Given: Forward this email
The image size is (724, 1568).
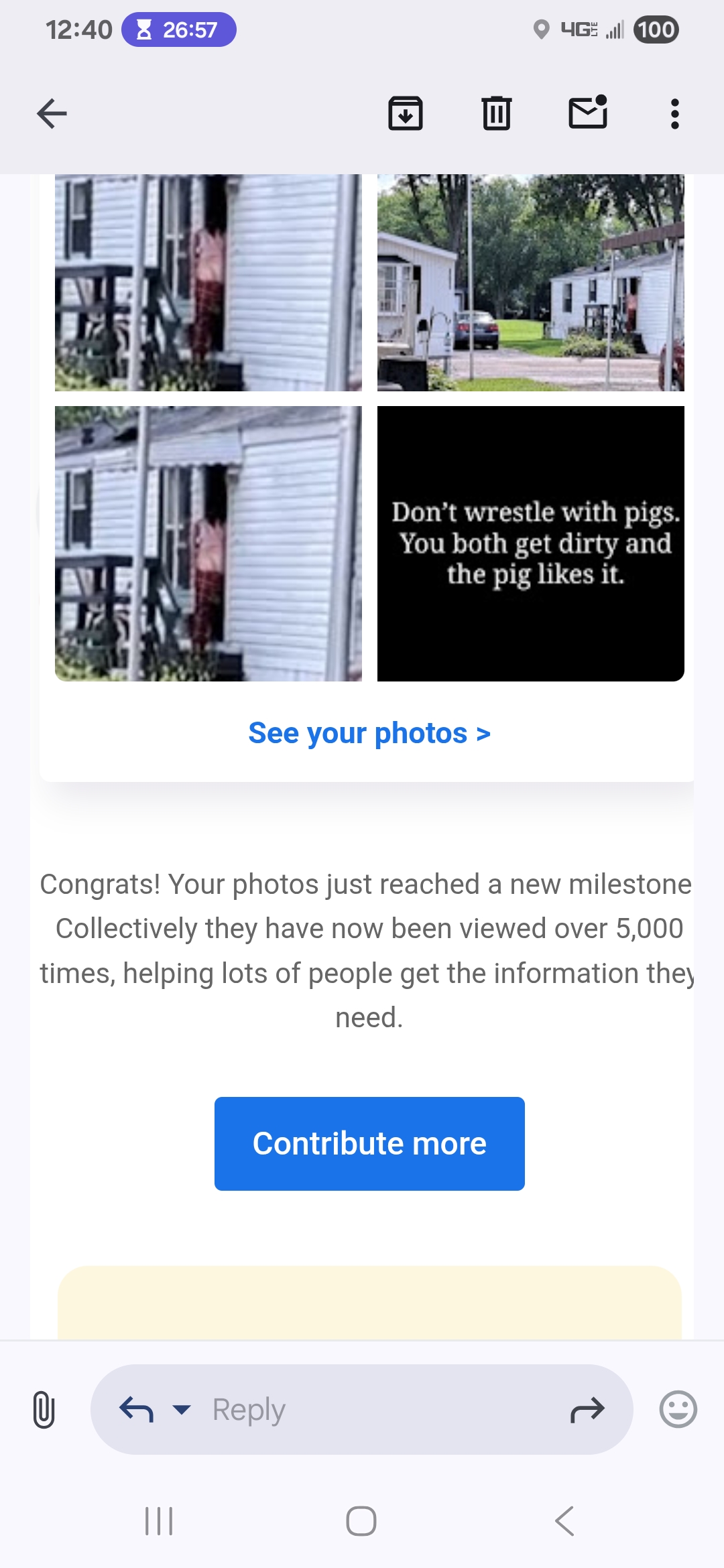Looking at the screenshot, I should tap(587, 1410).
